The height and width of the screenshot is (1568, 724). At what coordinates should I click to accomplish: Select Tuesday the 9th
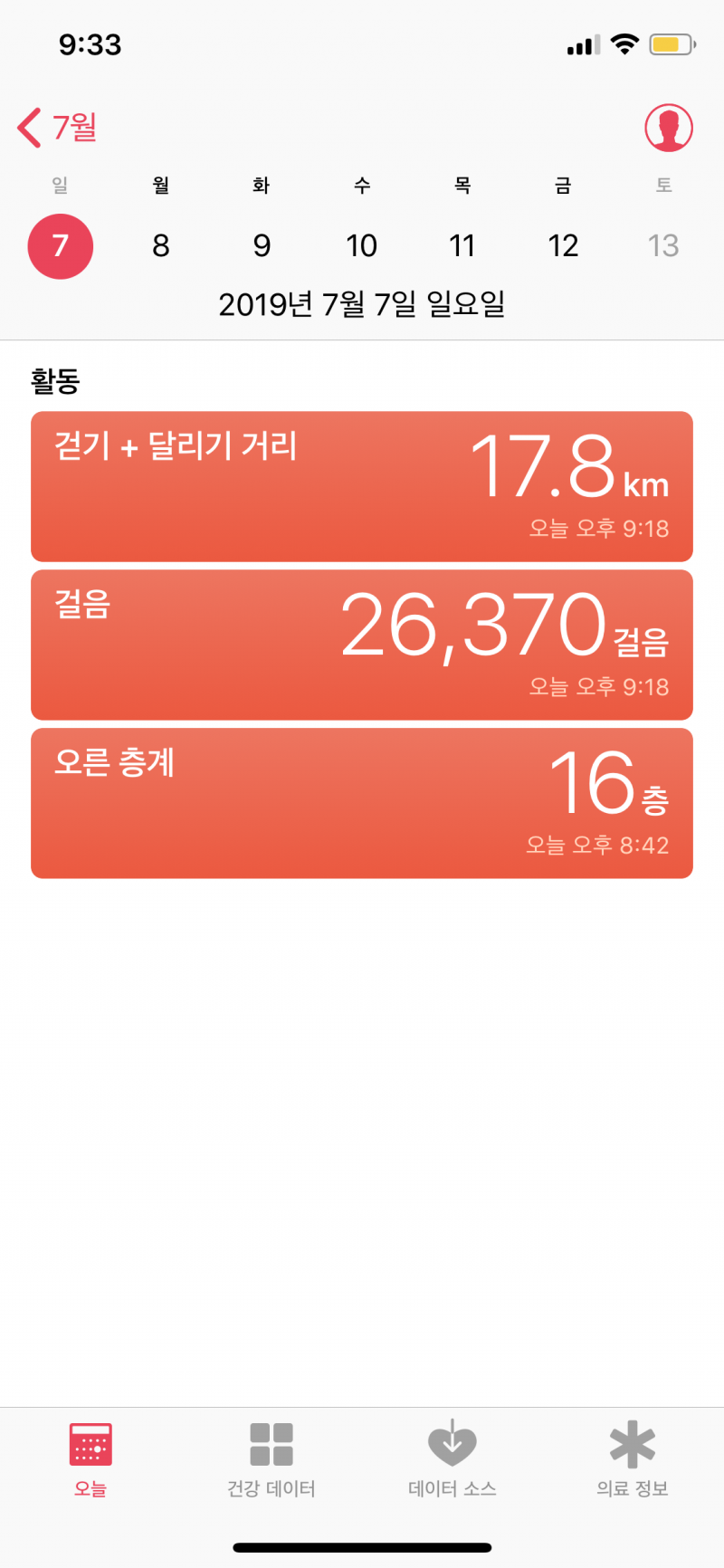click(x=262, y=245)
